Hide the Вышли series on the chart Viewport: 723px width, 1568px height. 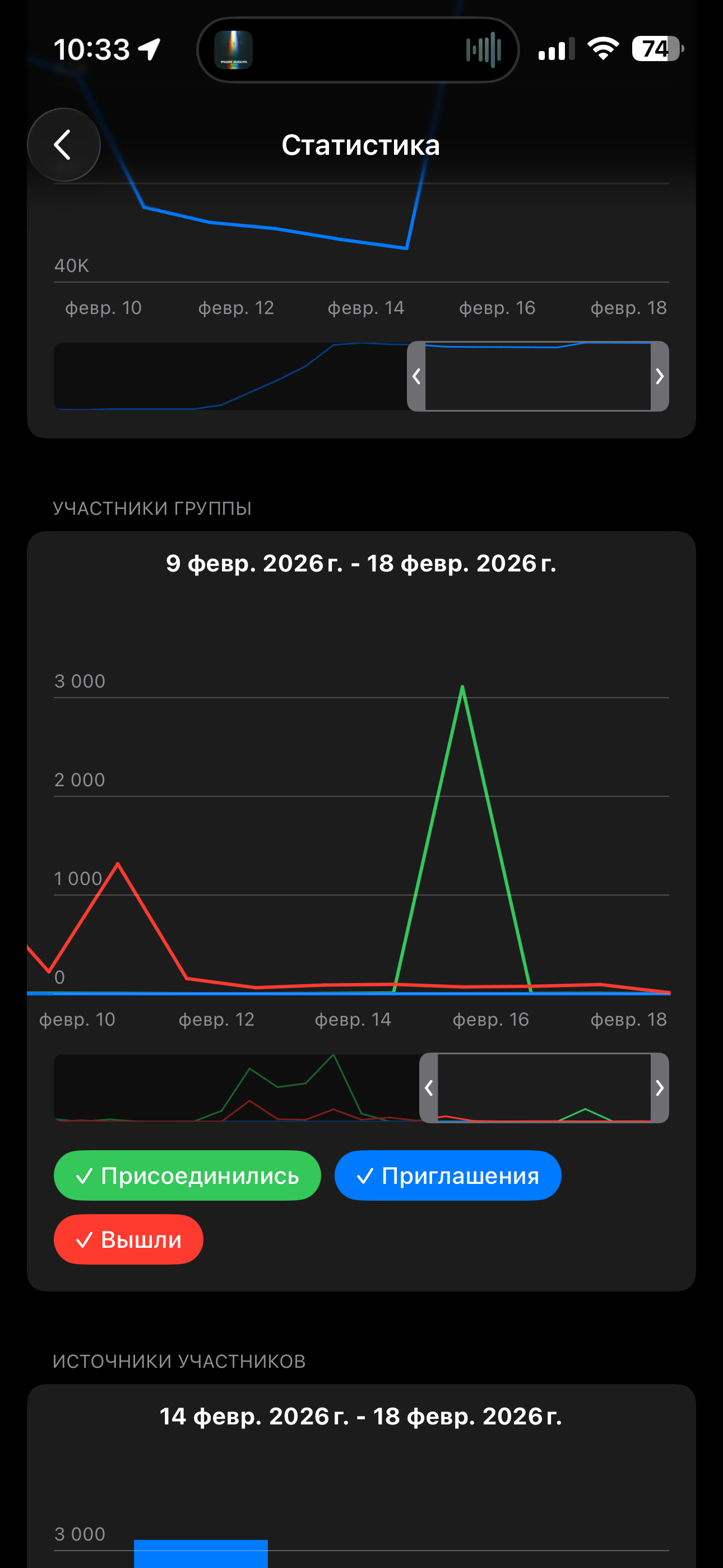tap(128, 1239)
